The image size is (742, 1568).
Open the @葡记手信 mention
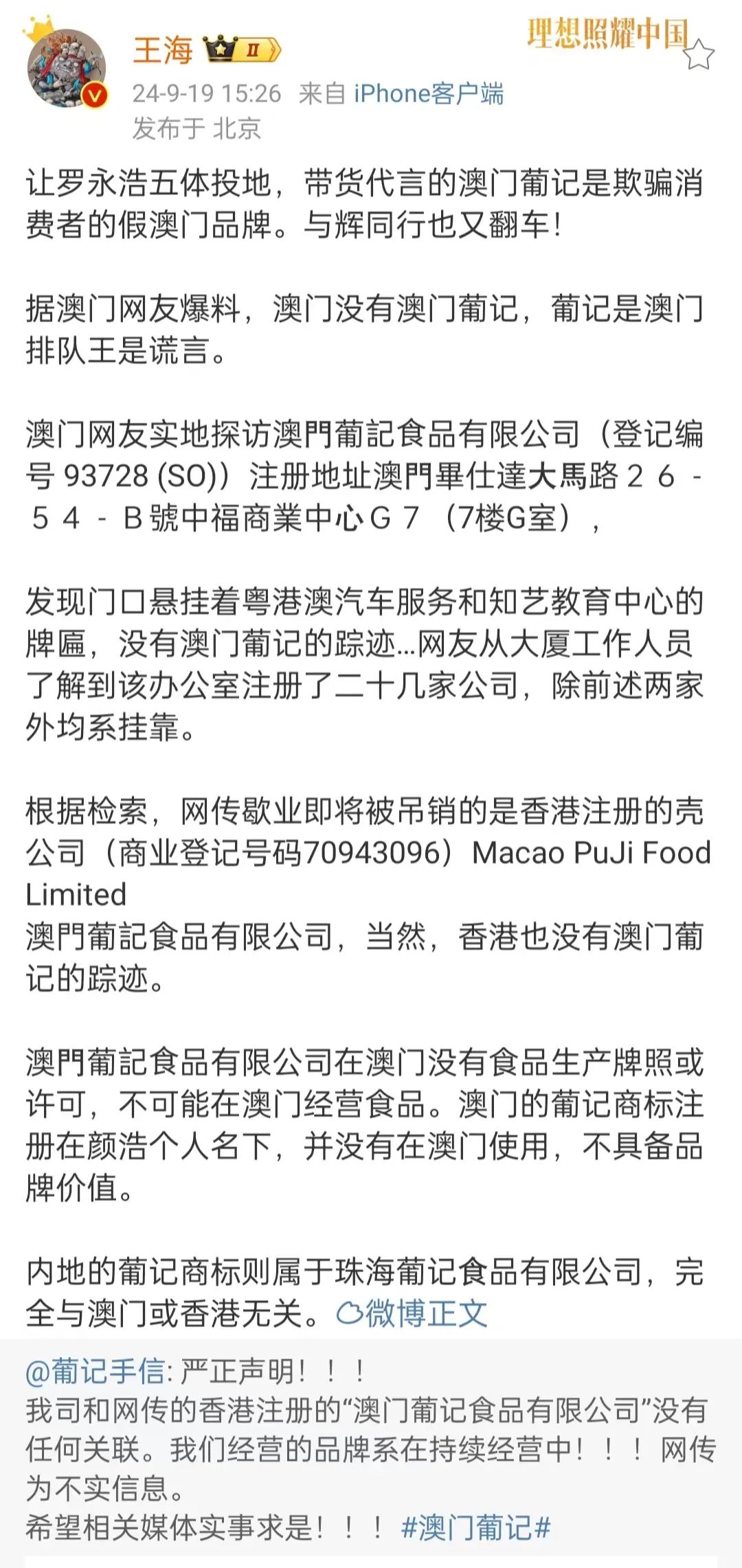pos(94,1371)
